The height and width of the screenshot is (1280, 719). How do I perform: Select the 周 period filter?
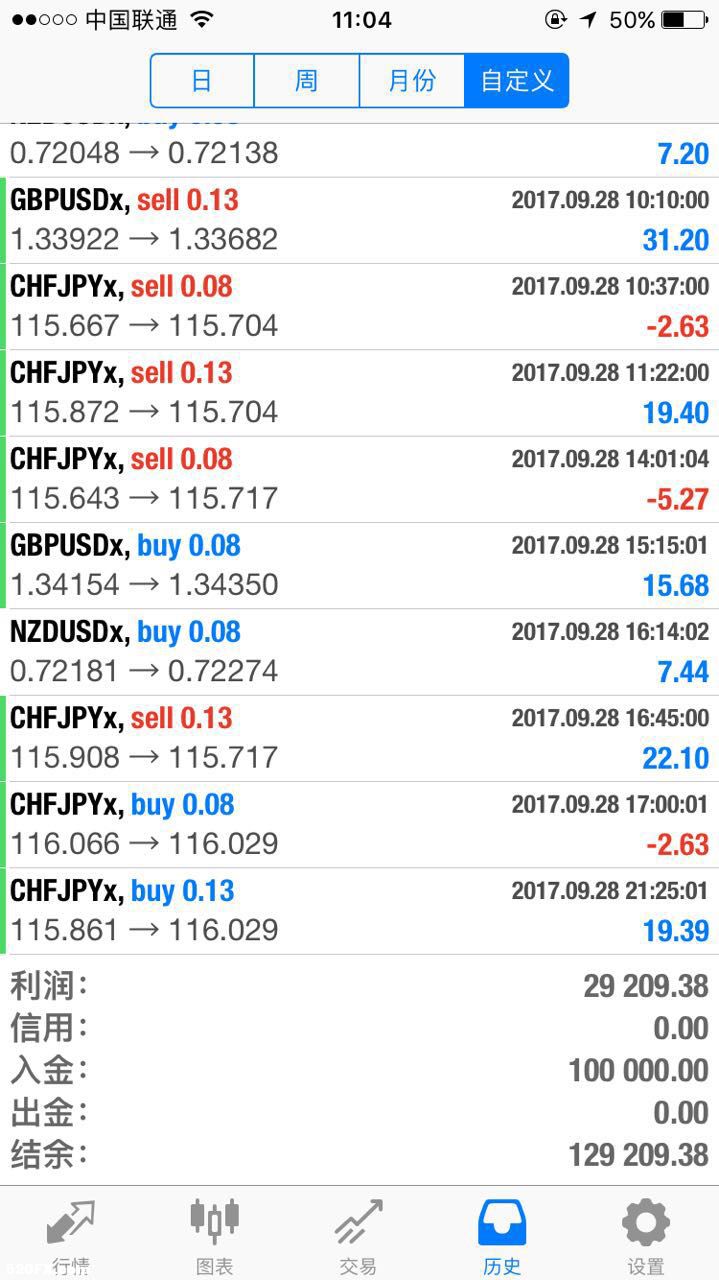[x=307, y=80]
